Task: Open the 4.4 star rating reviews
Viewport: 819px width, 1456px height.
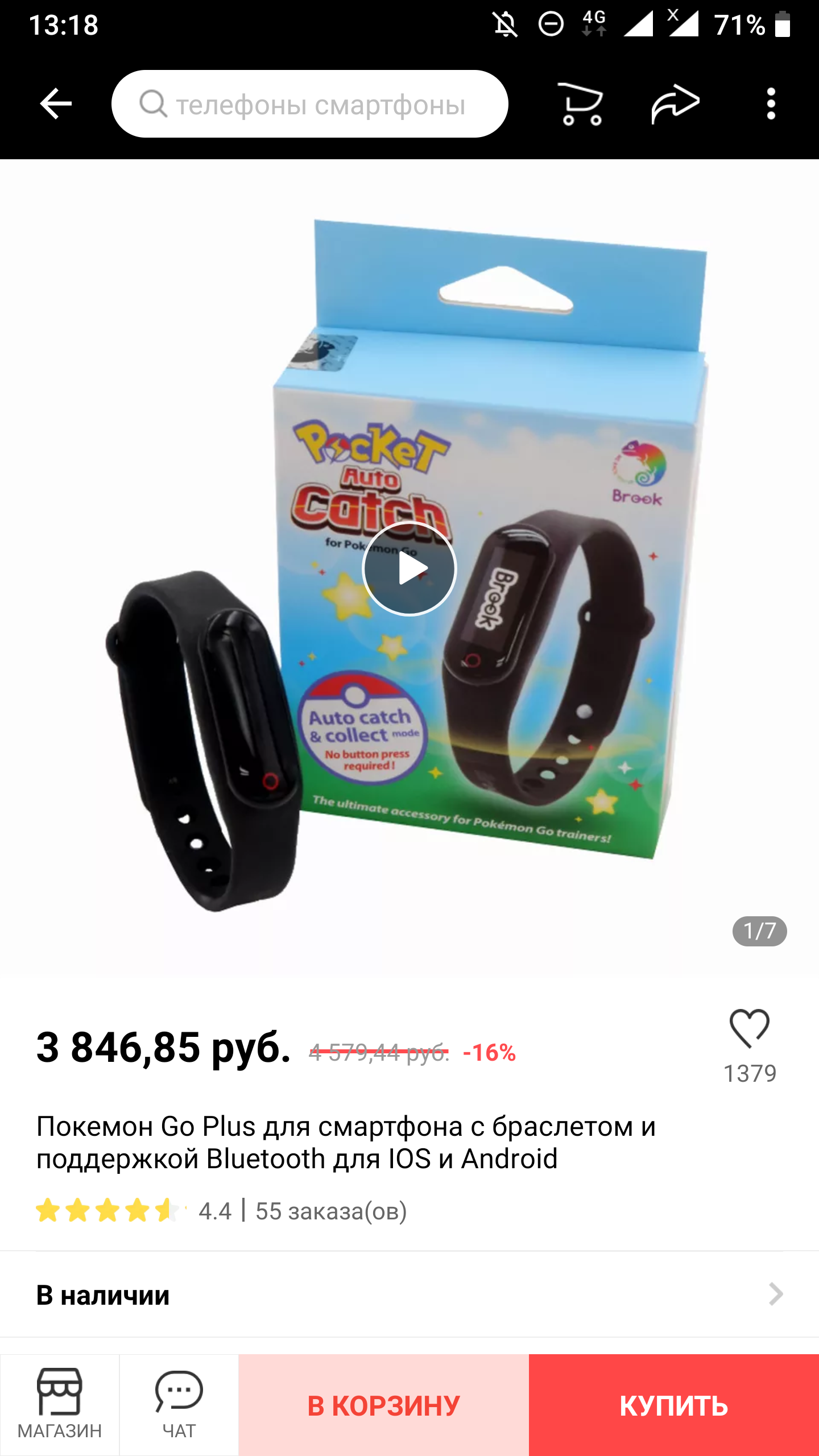Action: point(134,1211)
